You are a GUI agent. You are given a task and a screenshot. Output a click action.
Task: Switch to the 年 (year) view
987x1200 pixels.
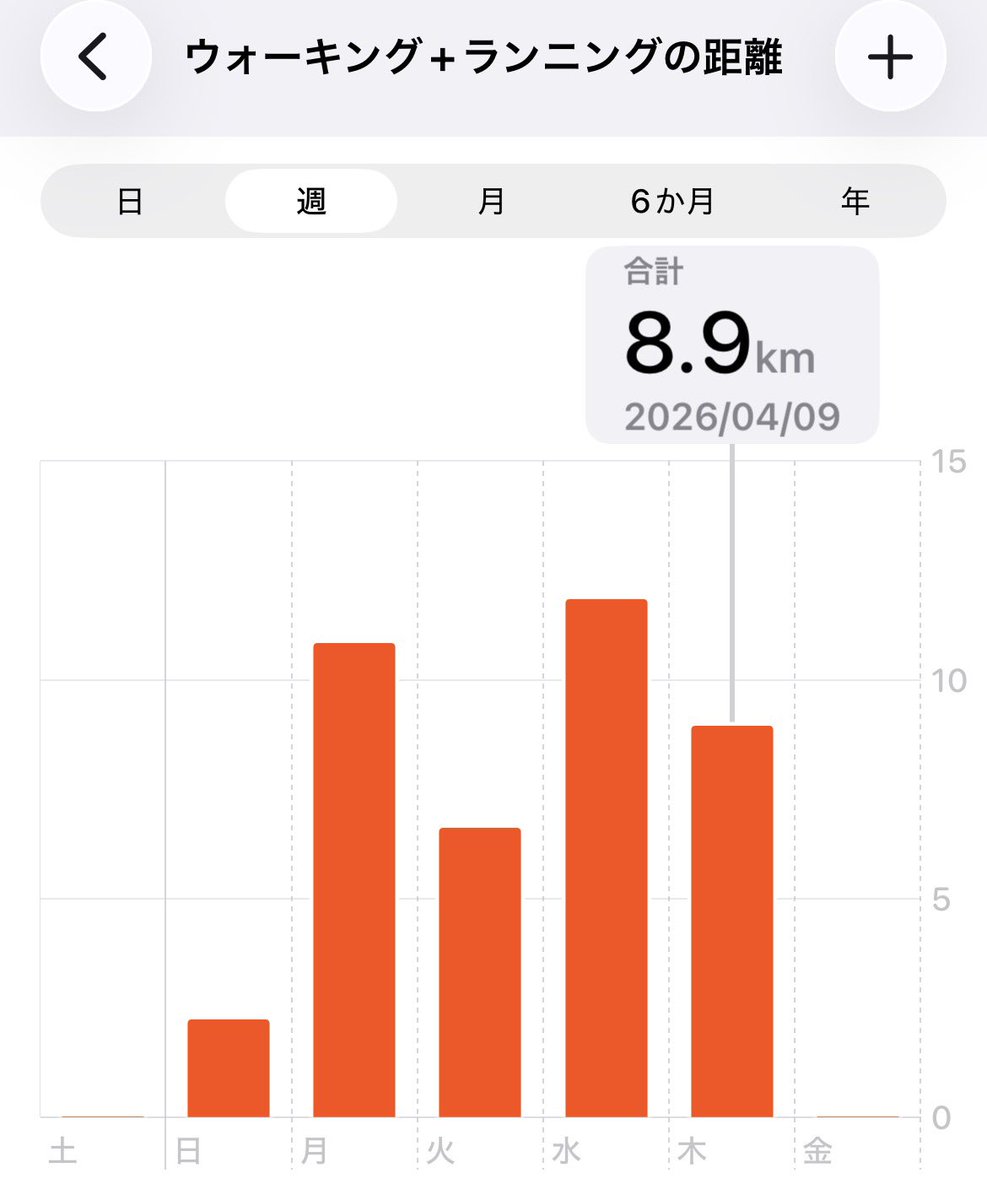point(854,201)
